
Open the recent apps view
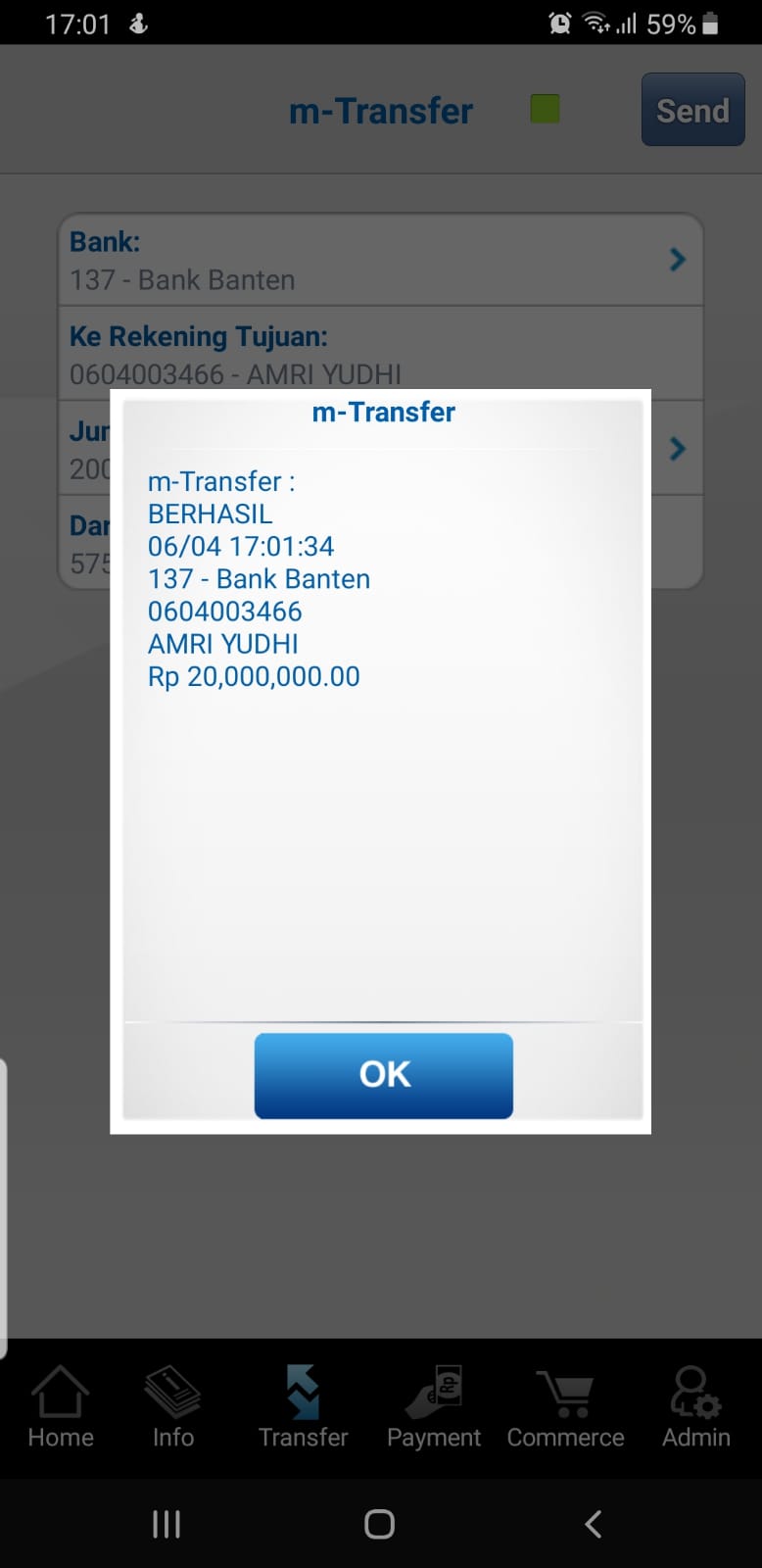click(x=167, y=1524)
